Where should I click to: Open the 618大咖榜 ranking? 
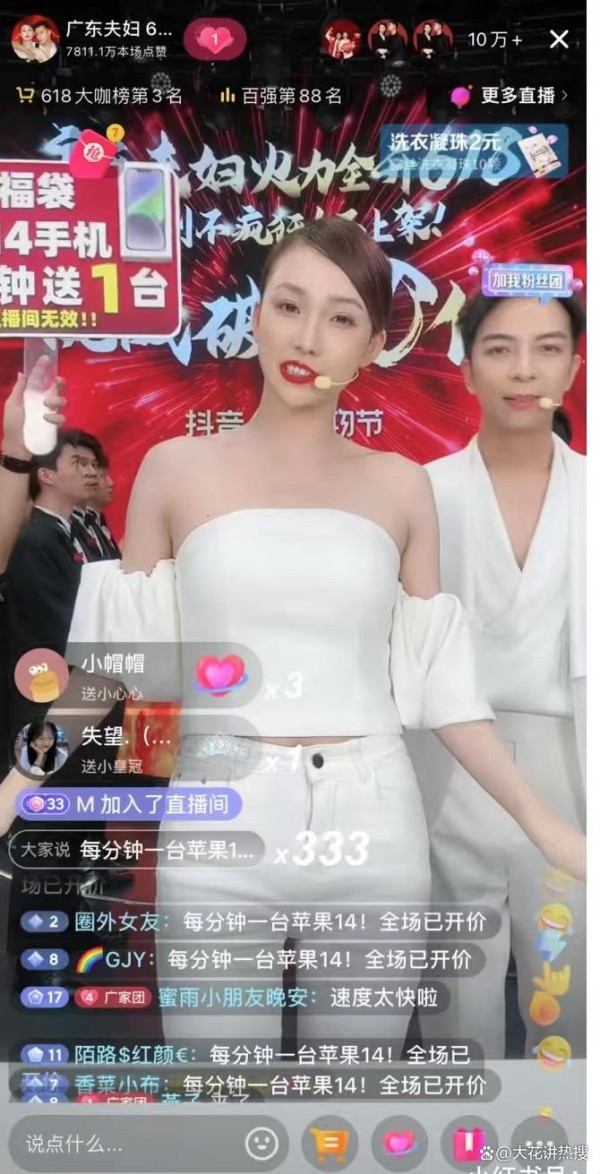click(99, 96)
